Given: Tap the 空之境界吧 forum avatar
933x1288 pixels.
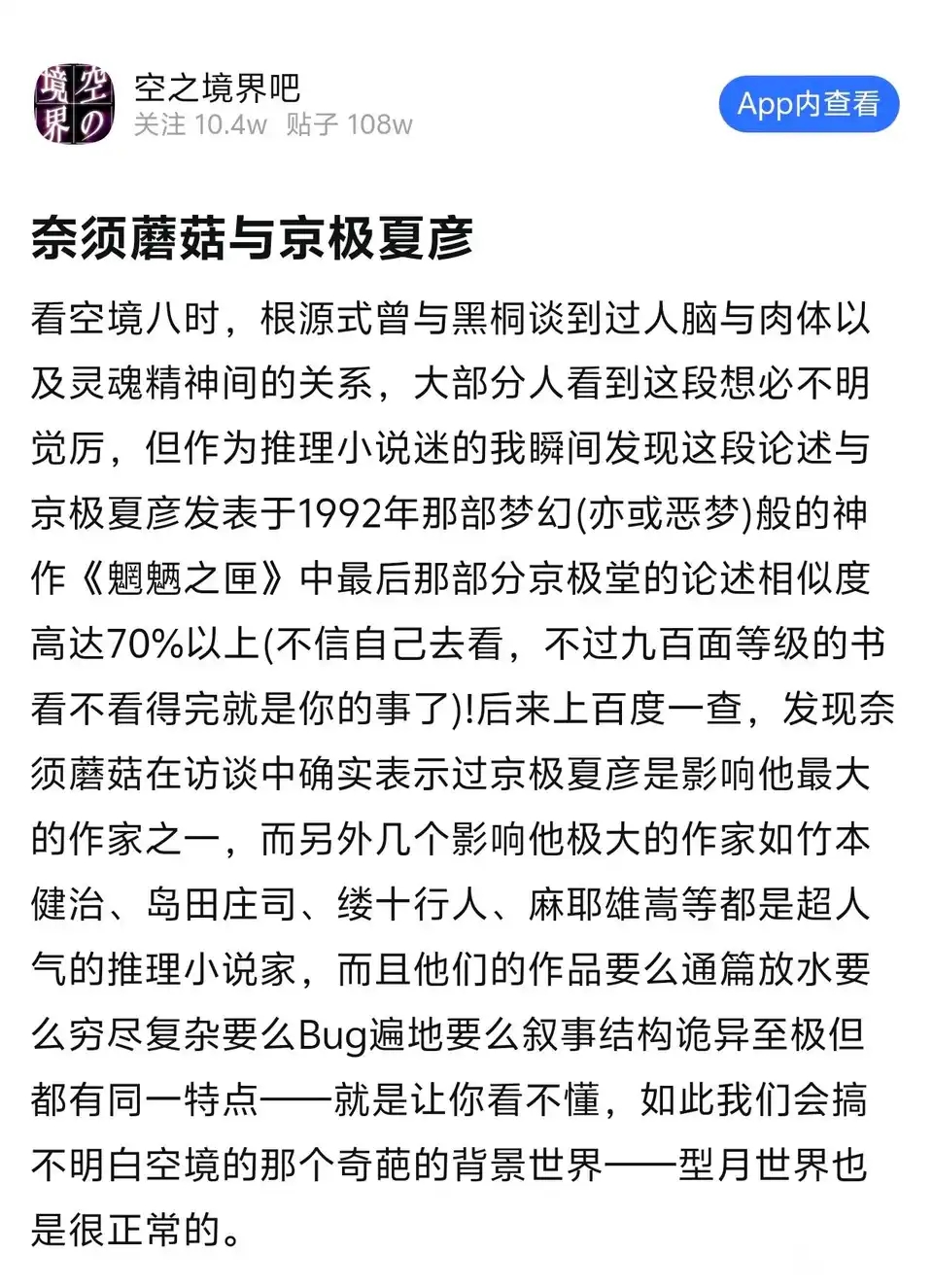Looking at the screenshot, I should (x=74, y=105).
